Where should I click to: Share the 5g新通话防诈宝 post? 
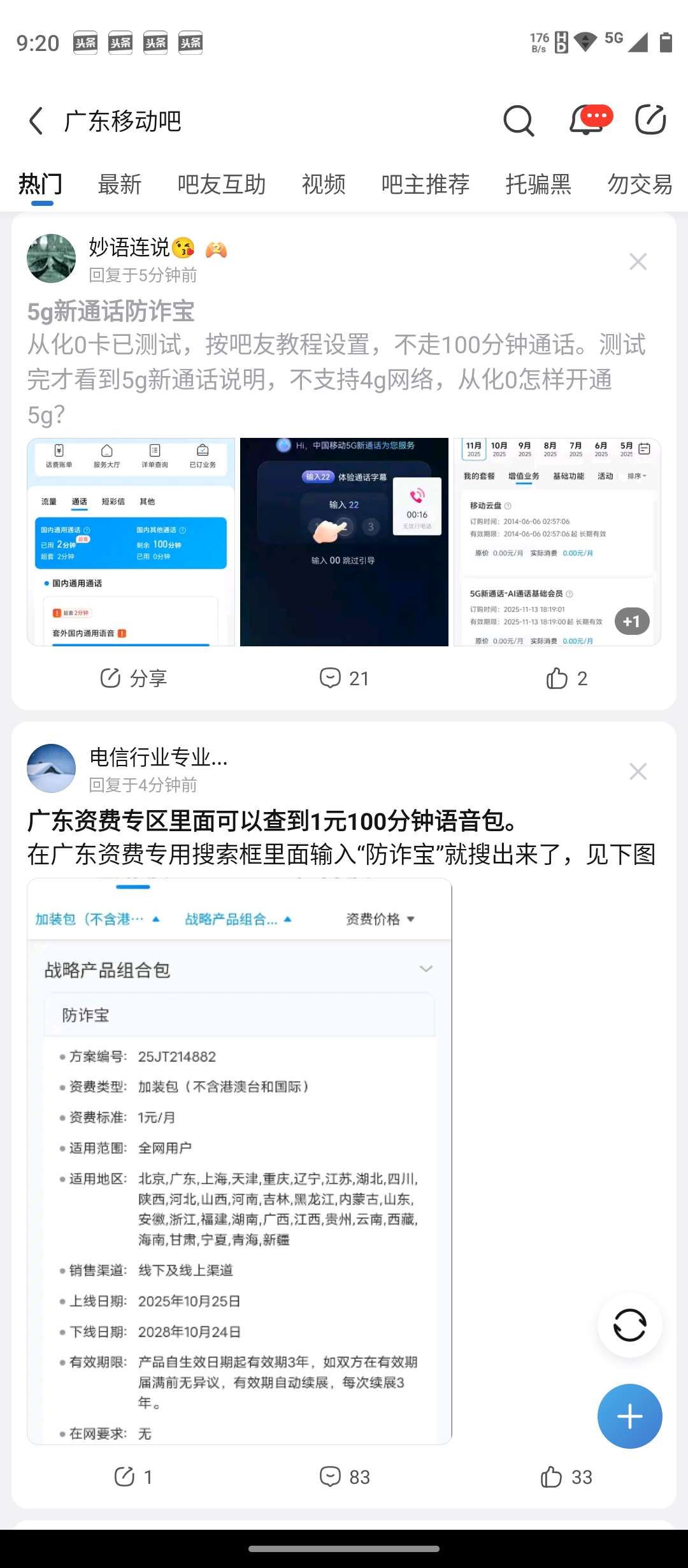click(x=134, y=678)
